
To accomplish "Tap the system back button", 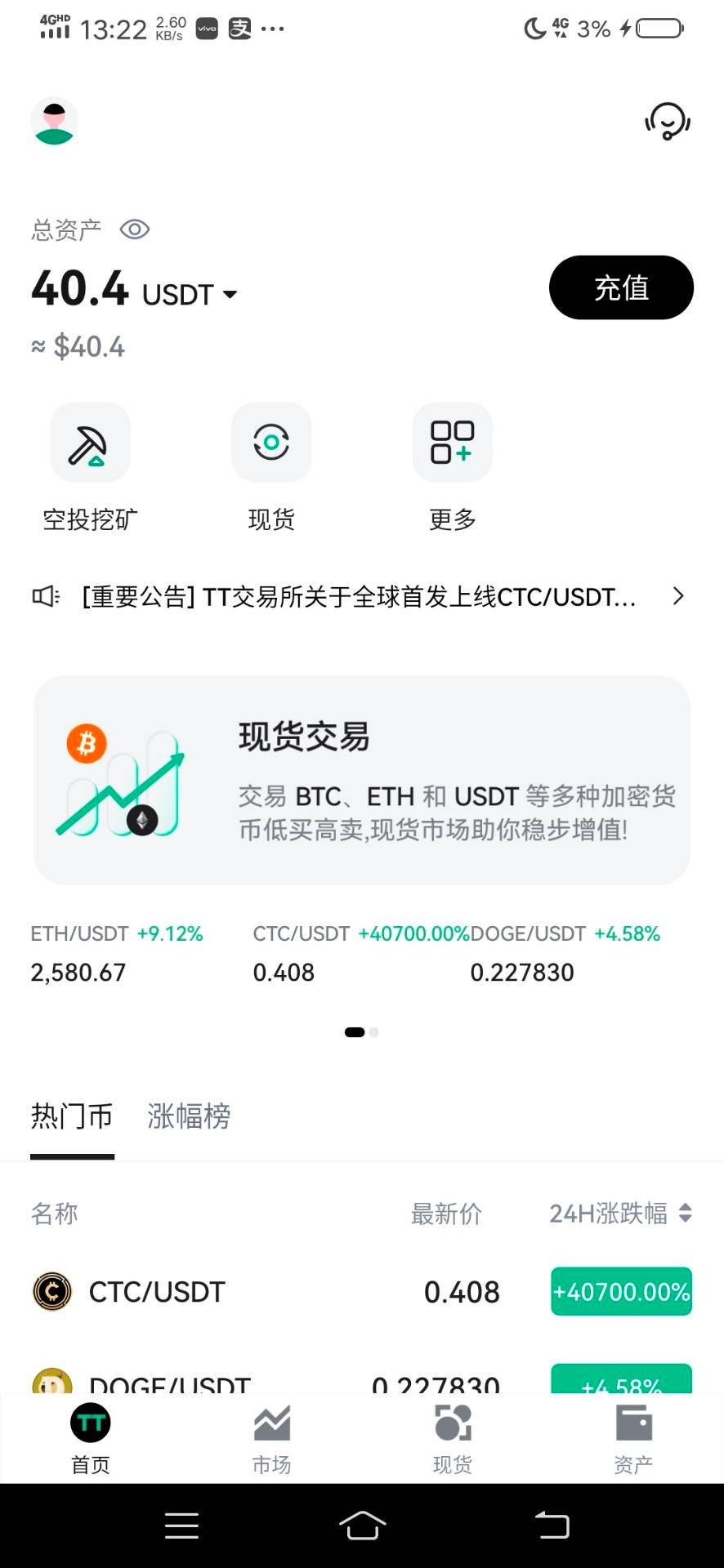I will pos(552,1526).
